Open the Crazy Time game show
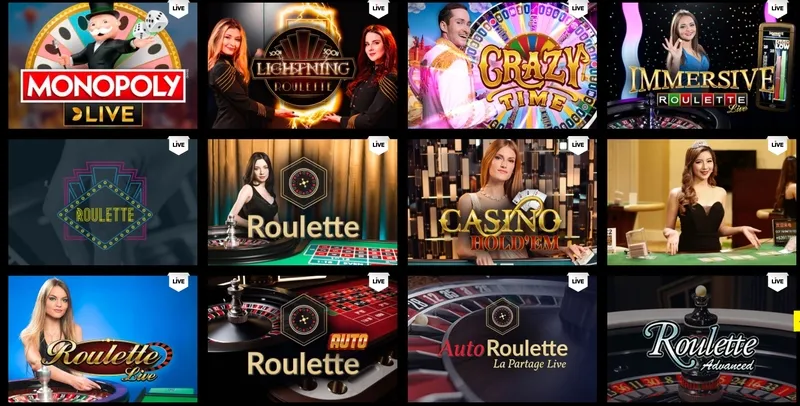Image resolution: width=800 pixels, height=406 pixels. (502, 66)
